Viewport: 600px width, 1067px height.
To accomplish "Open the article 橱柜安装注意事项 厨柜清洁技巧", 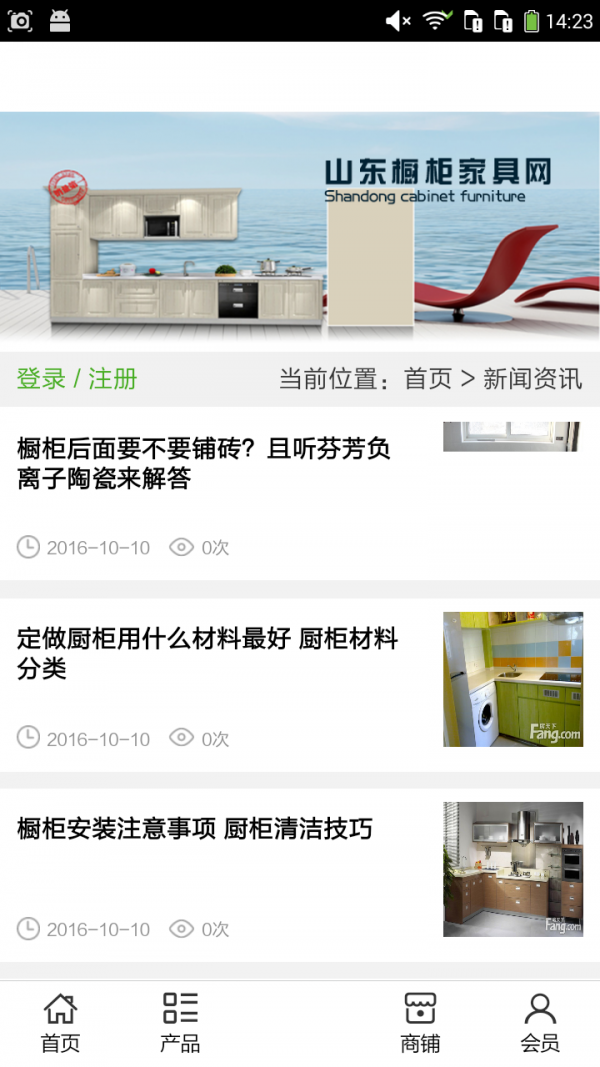I will pos(195,829).
